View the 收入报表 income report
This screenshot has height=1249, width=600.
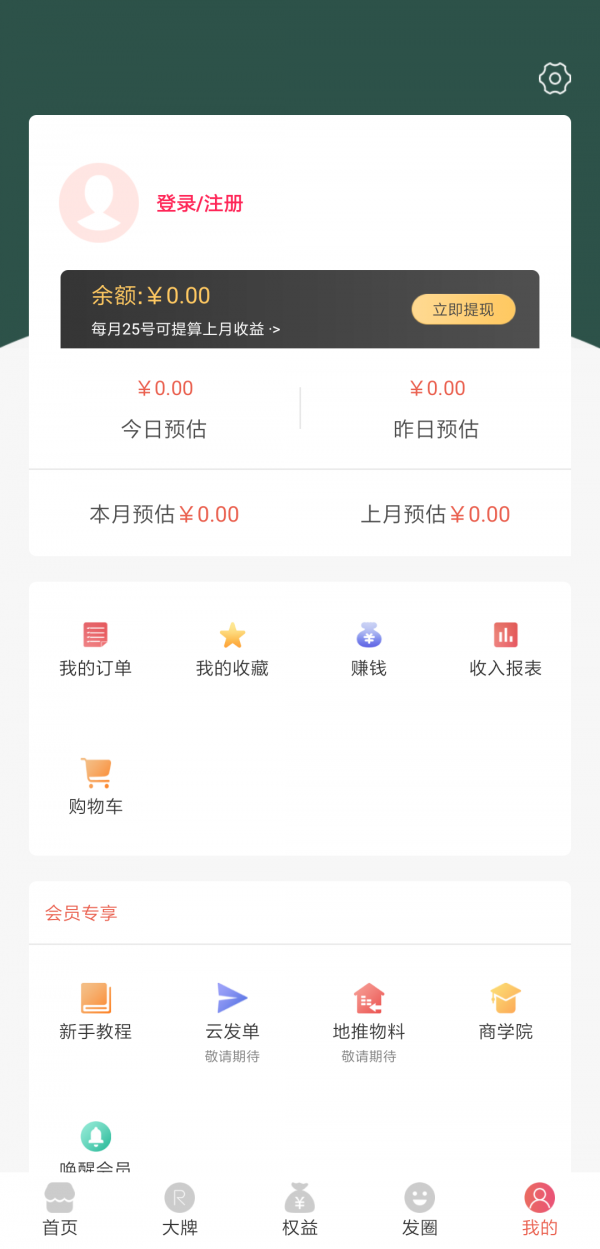pos(505,649)
